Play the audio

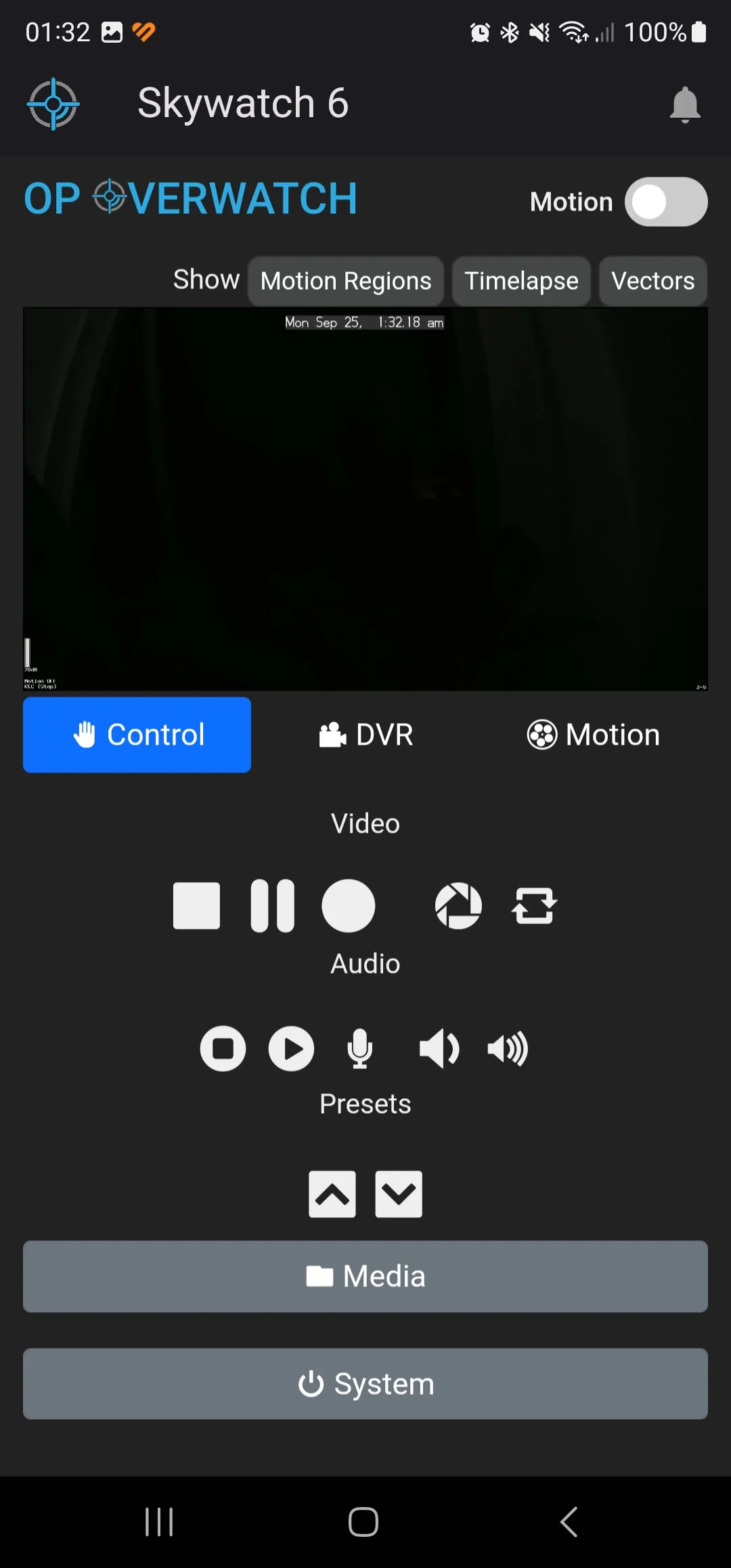click(x=291, y=1049)
